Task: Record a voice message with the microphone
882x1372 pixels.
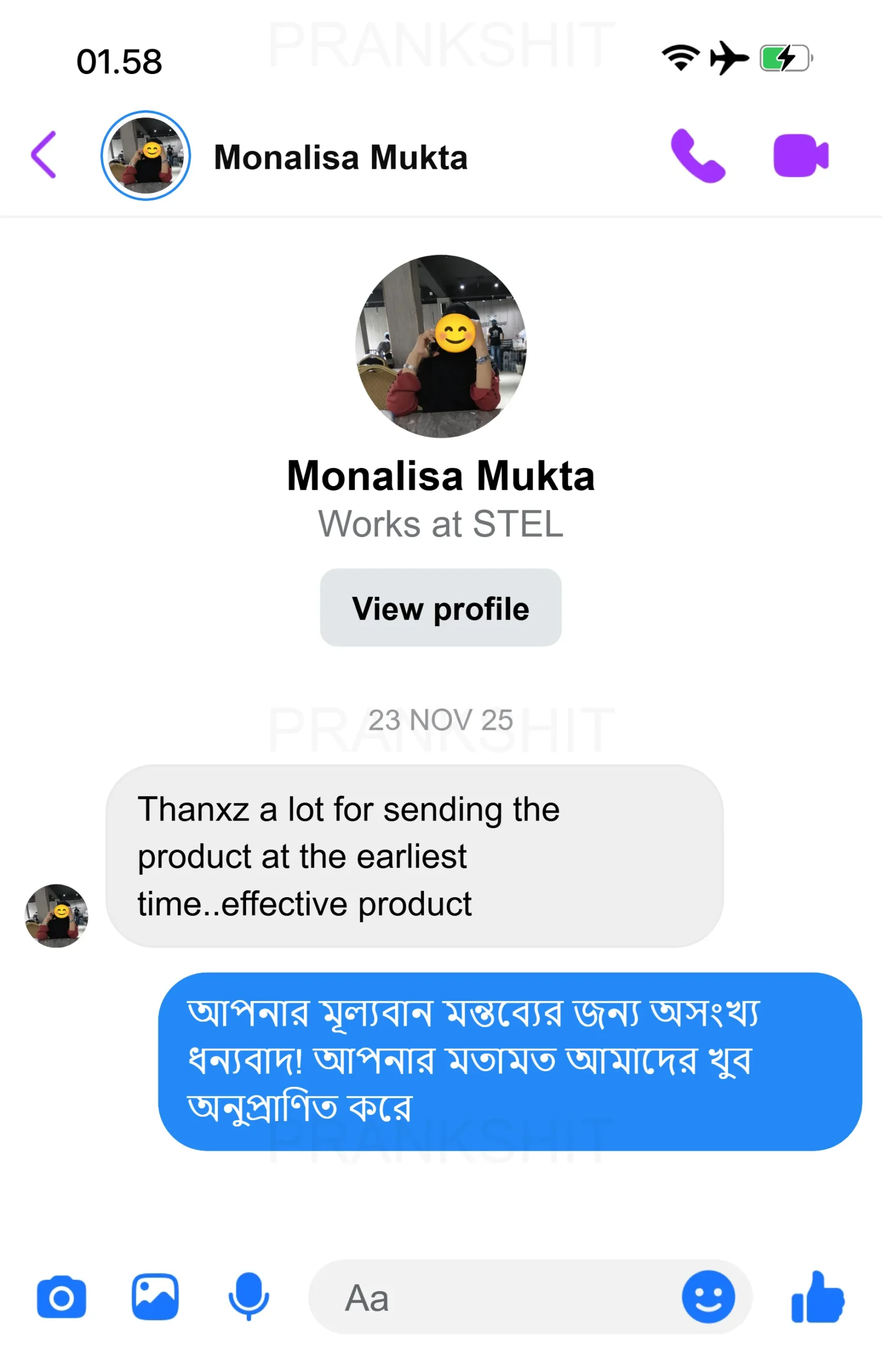Action: [x=249, y=1298]
